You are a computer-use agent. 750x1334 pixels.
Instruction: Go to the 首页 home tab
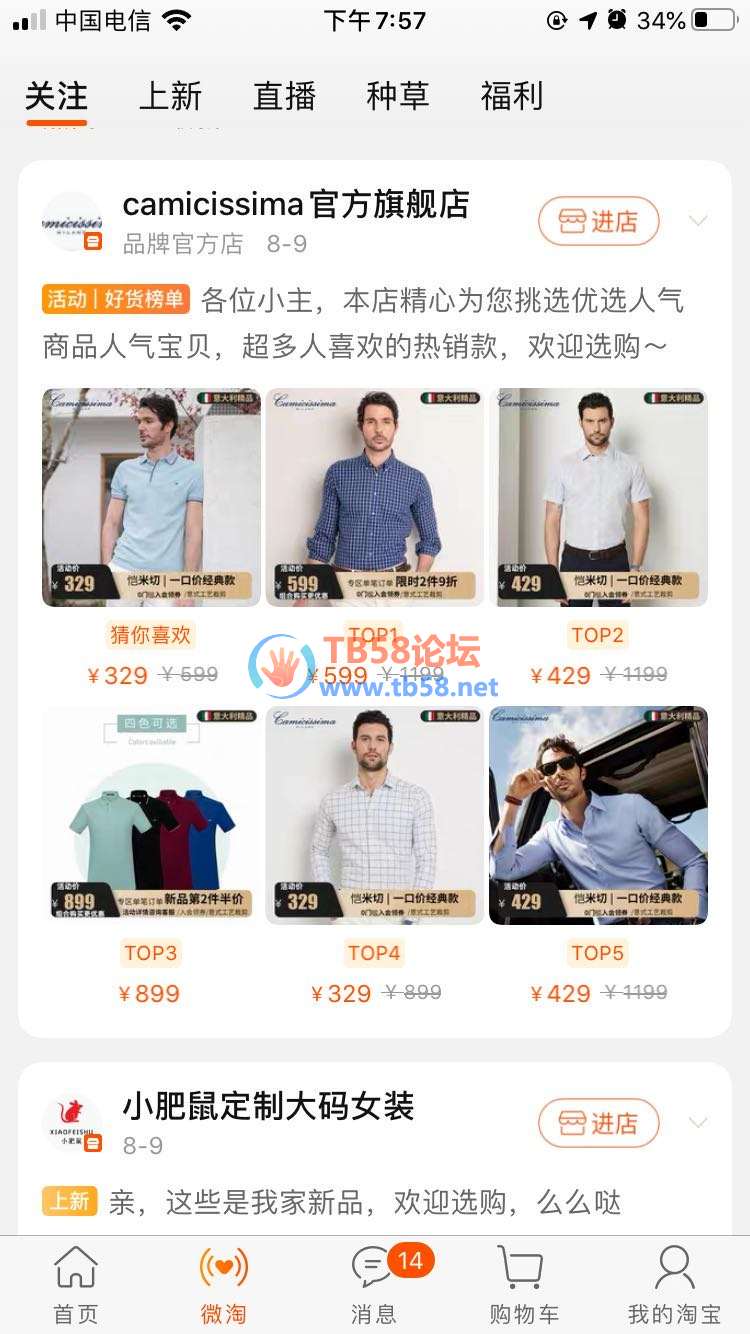76,1285
